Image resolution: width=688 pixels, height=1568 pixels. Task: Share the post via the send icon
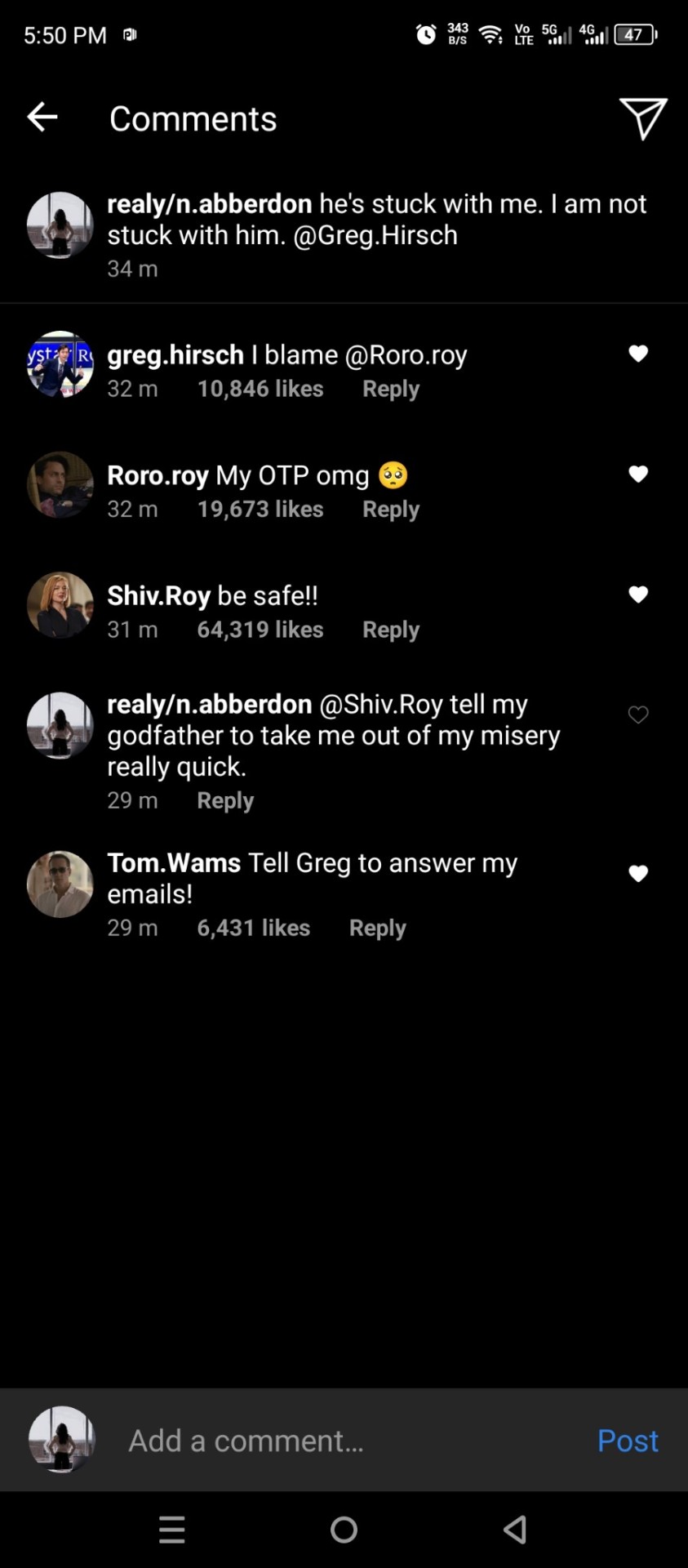click(x=643, y=118)
